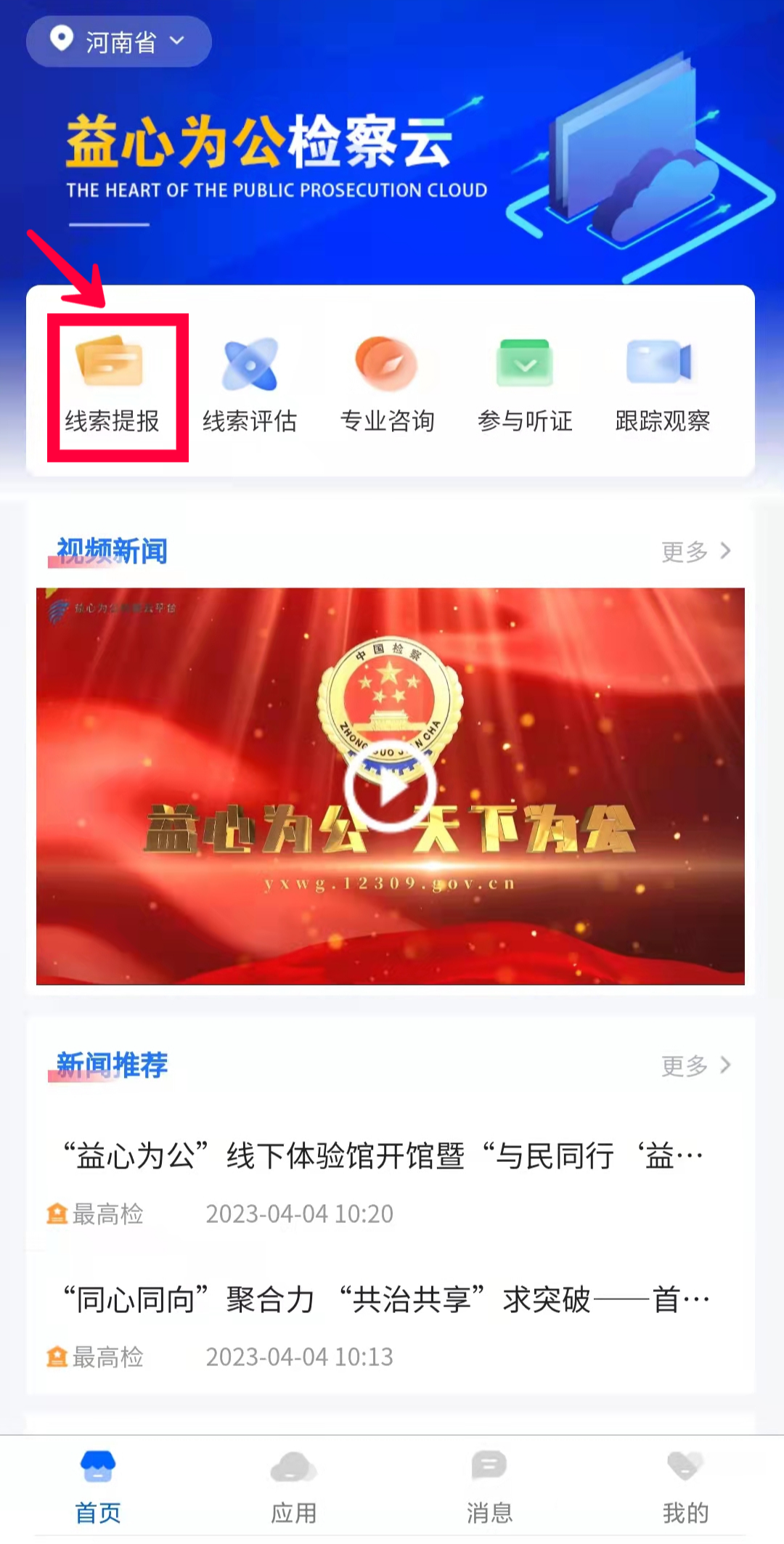View more under 新闻推荐
Image resolution: width=784 pixels, height=1544 pixels.
[695, 1066]
